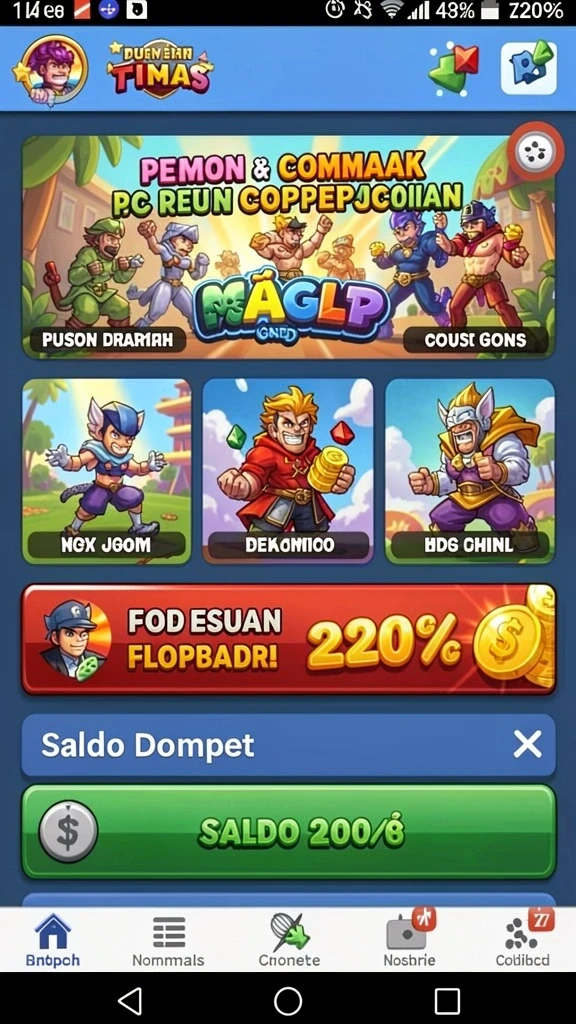Open the NGX JGOM game card
Image resolution: width=576 pixels, height=1024 pixels.
coord(106,471)
